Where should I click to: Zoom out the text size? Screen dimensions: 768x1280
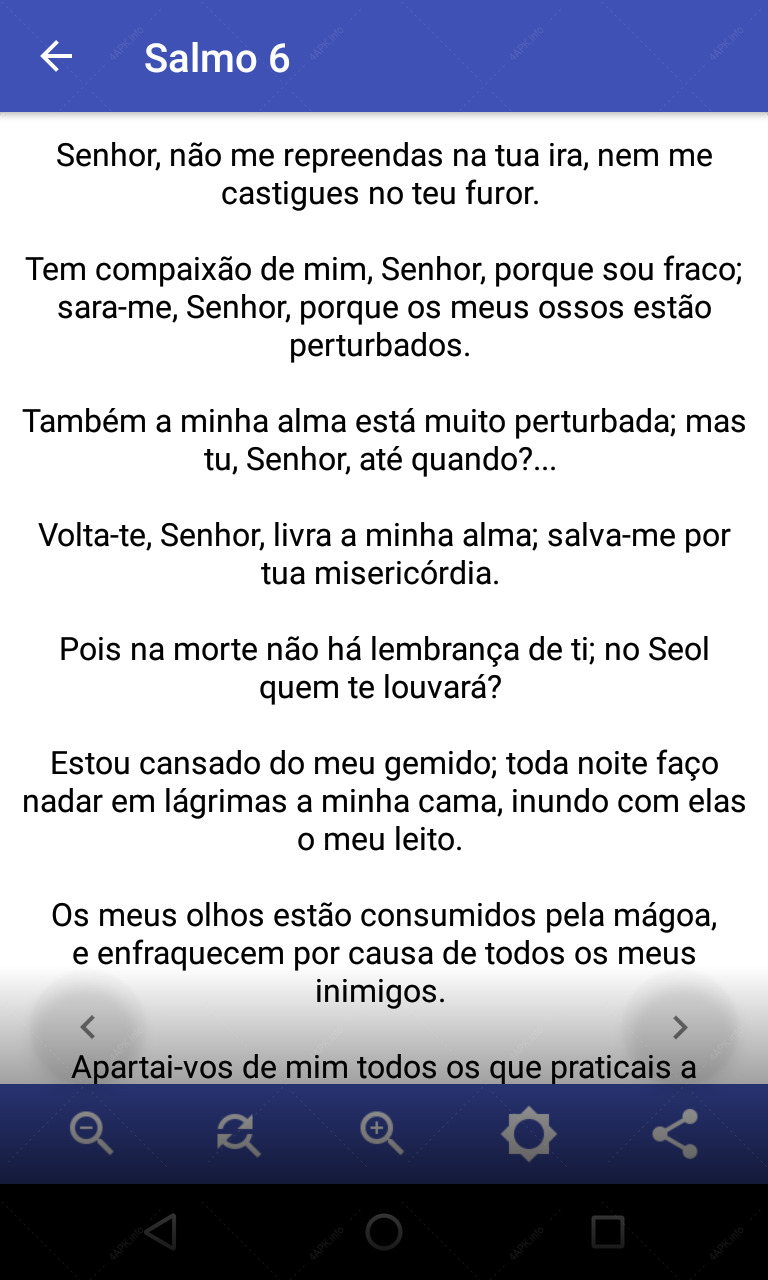point(91,1134)
